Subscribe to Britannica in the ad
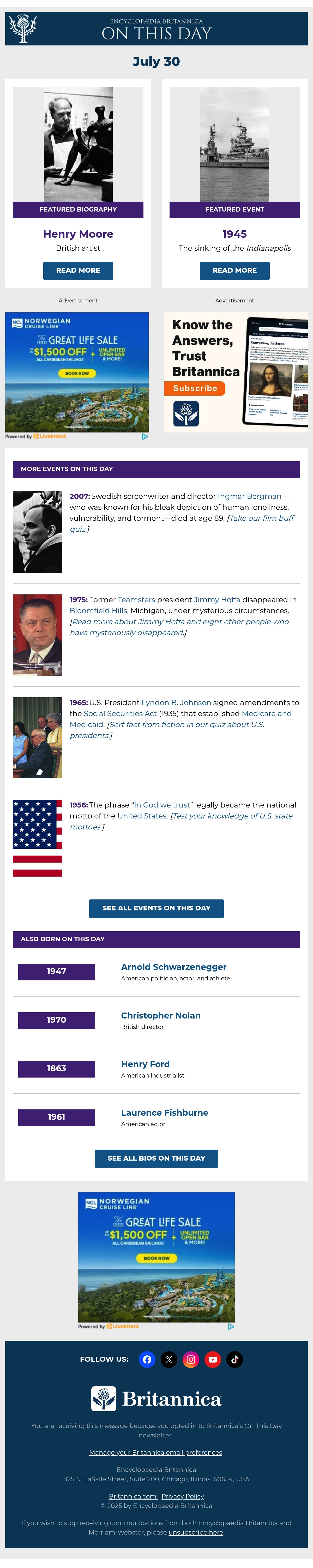Screen dimensions: 313x1568 pos(195,388)
